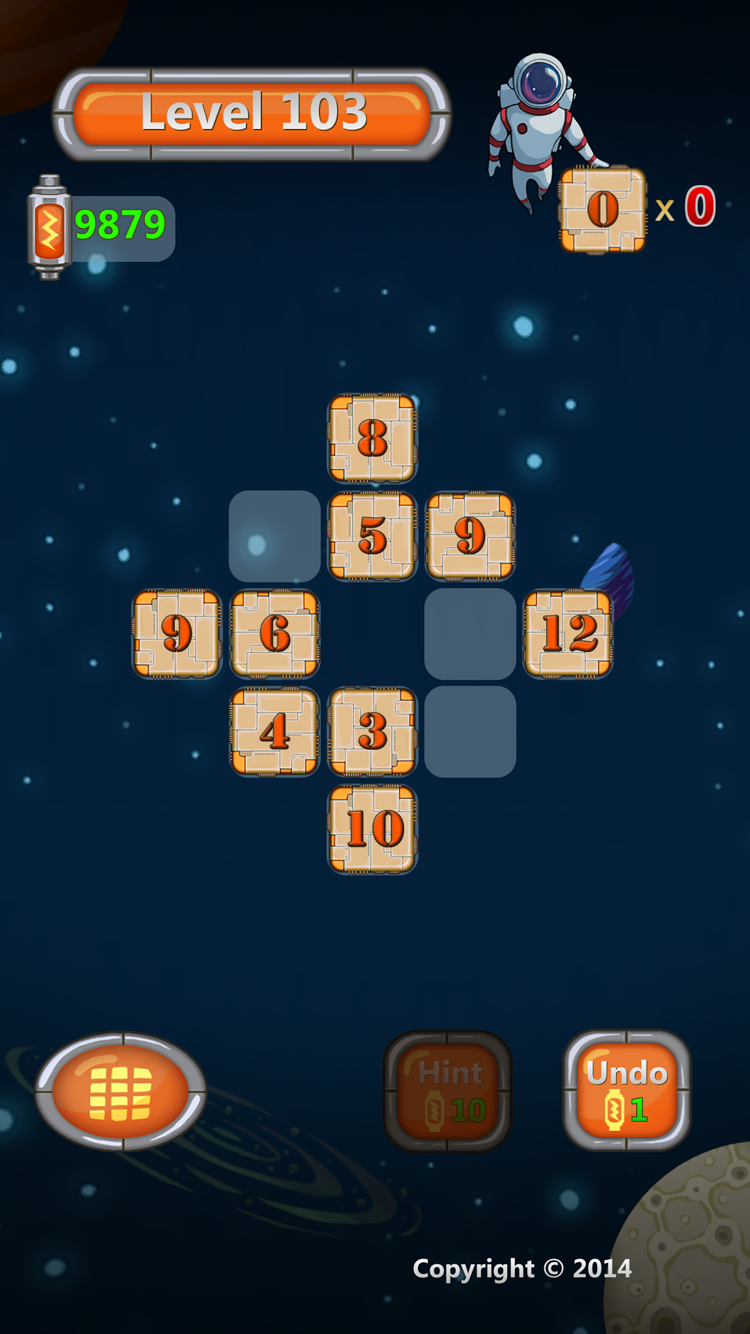The image size is (750, 1334).
Task: Pick the number 3 tile
Action: pos(373,732)
